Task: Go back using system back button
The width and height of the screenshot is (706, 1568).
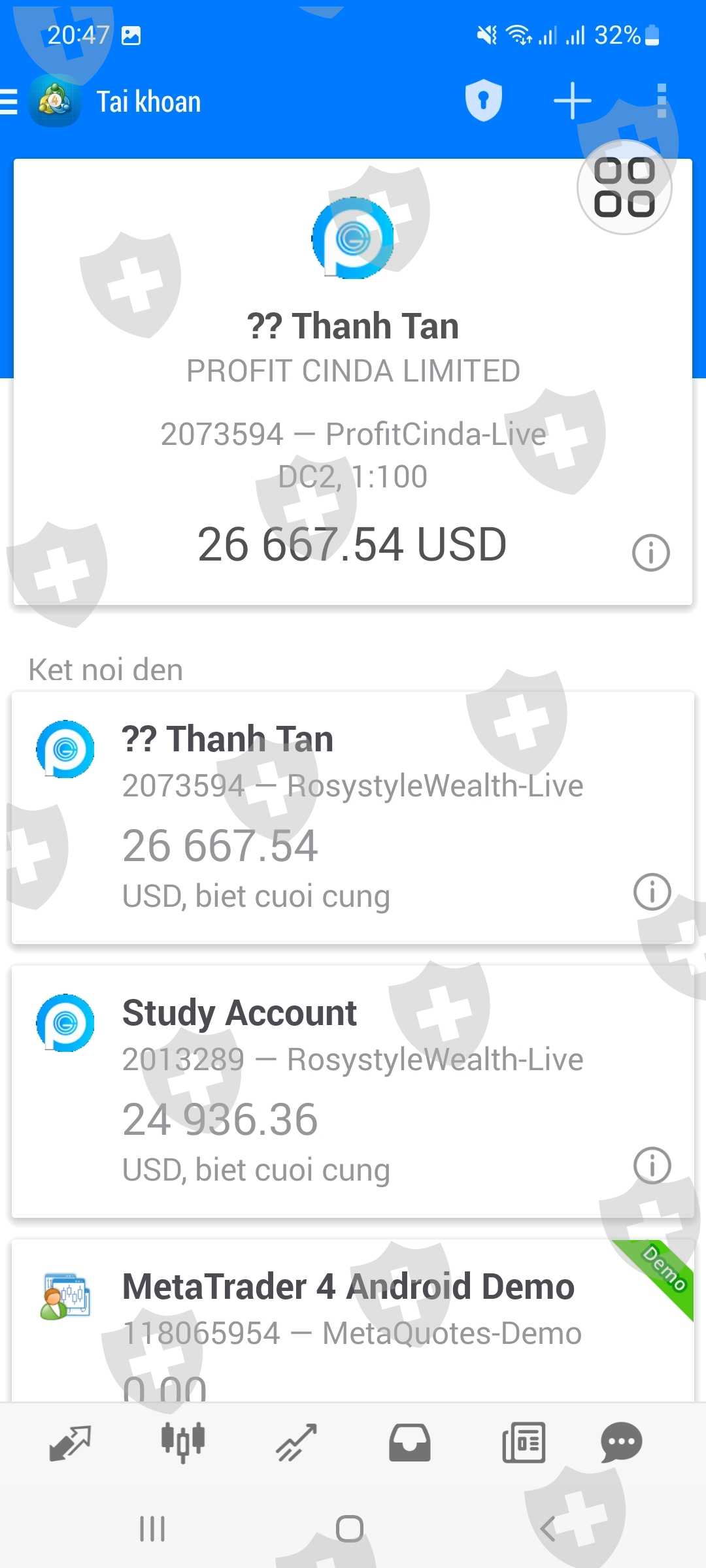Action: point(548,1529)
